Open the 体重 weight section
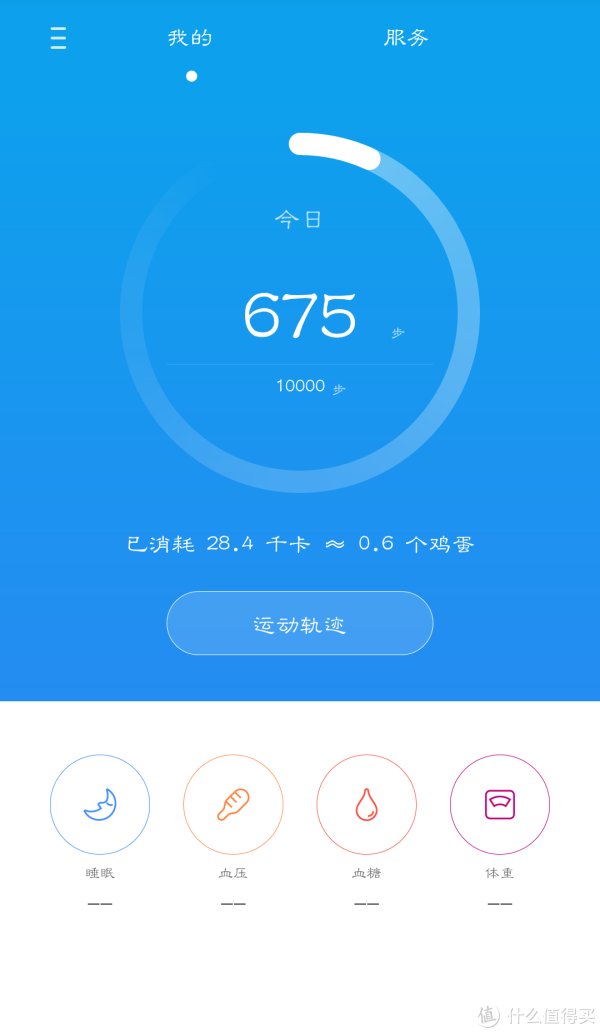 tap(500, 804)
